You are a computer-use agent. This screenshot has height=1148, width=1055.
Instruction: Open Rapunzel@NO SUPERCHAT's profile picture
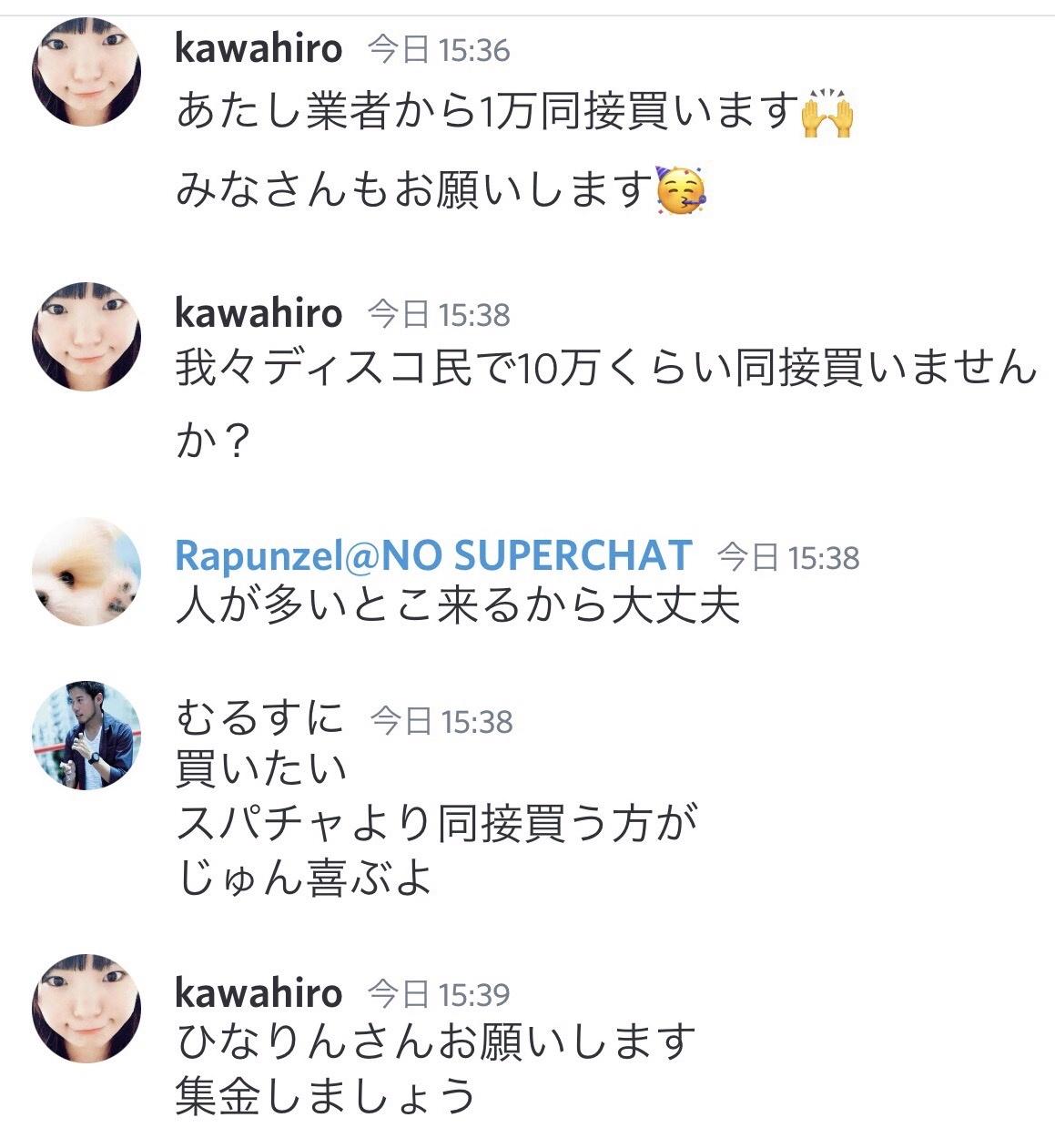(x=86, y=572)
